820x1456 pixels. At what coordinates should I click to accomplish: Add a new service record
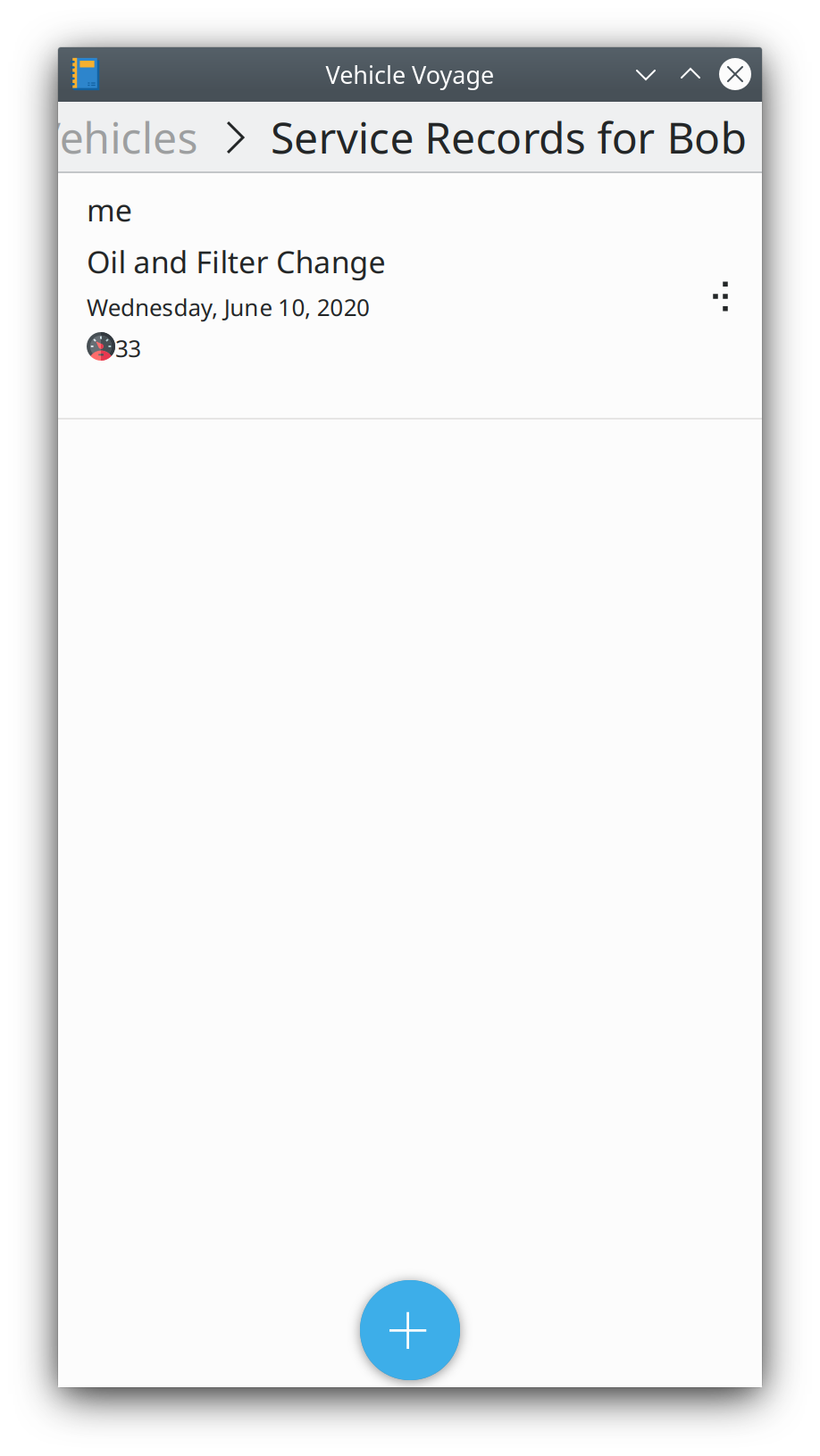click(409, 1329)
